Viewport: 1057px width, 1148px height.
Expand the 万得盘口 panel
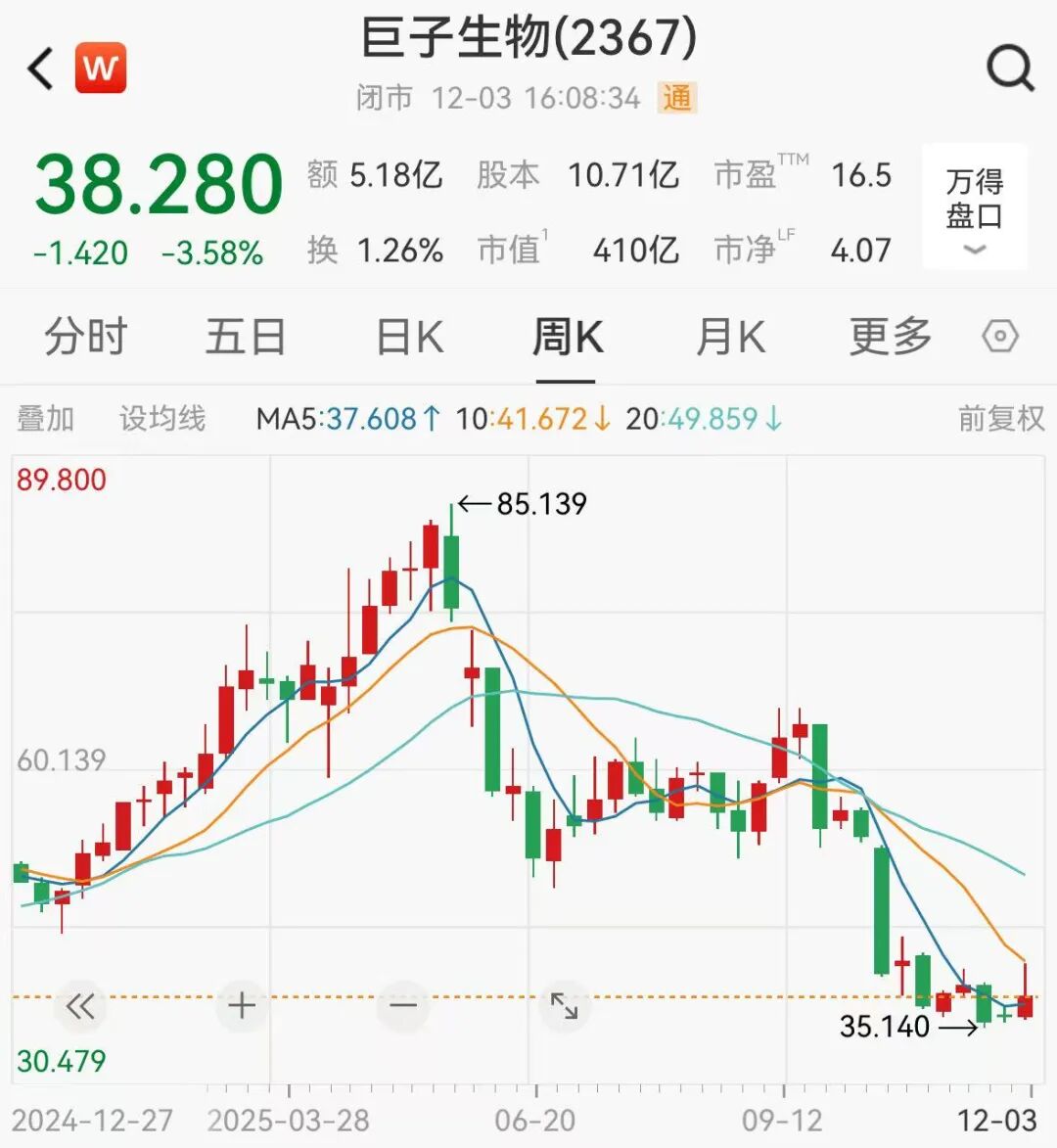pyautogui.click(x=974, y=207)
